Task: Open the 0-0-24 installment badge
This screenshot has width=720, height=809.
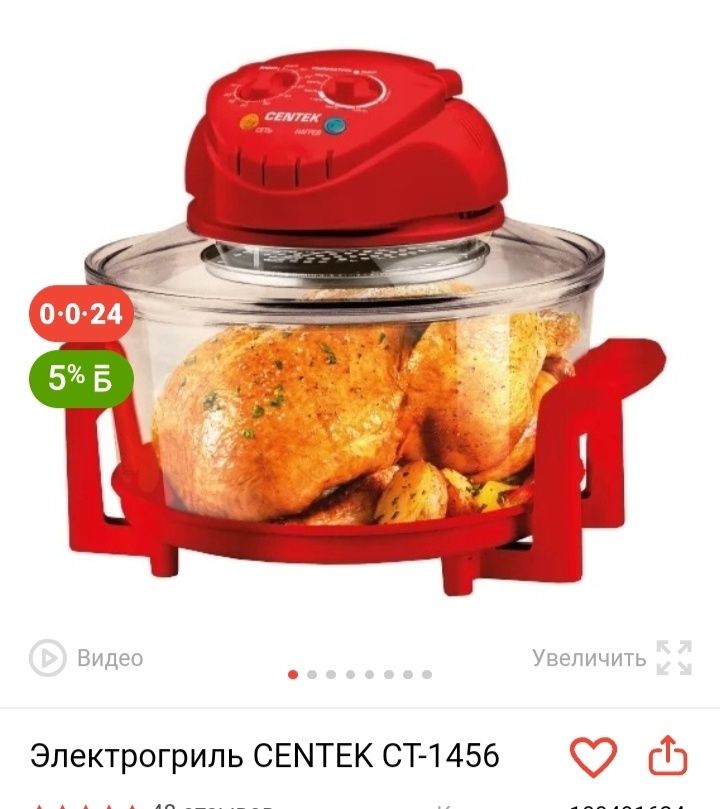Action: point(81,314)
